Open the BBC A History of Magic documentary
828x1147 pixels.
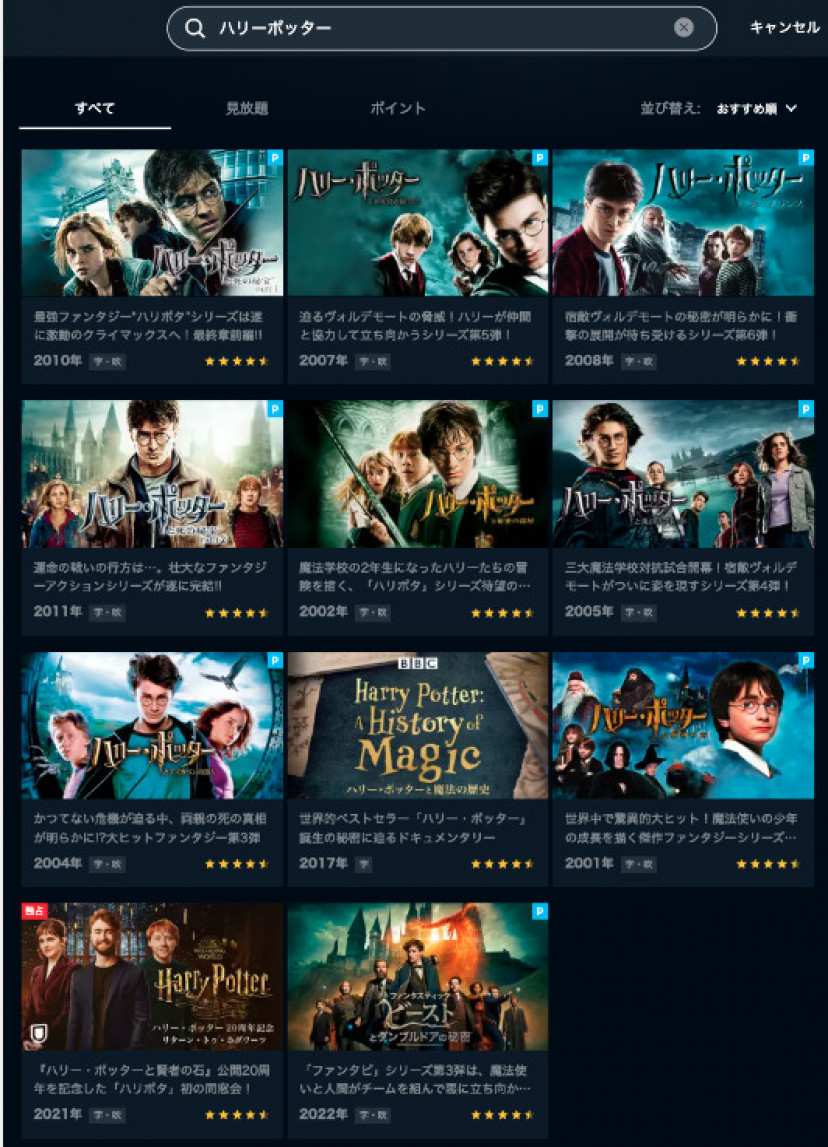coord(417,726)
